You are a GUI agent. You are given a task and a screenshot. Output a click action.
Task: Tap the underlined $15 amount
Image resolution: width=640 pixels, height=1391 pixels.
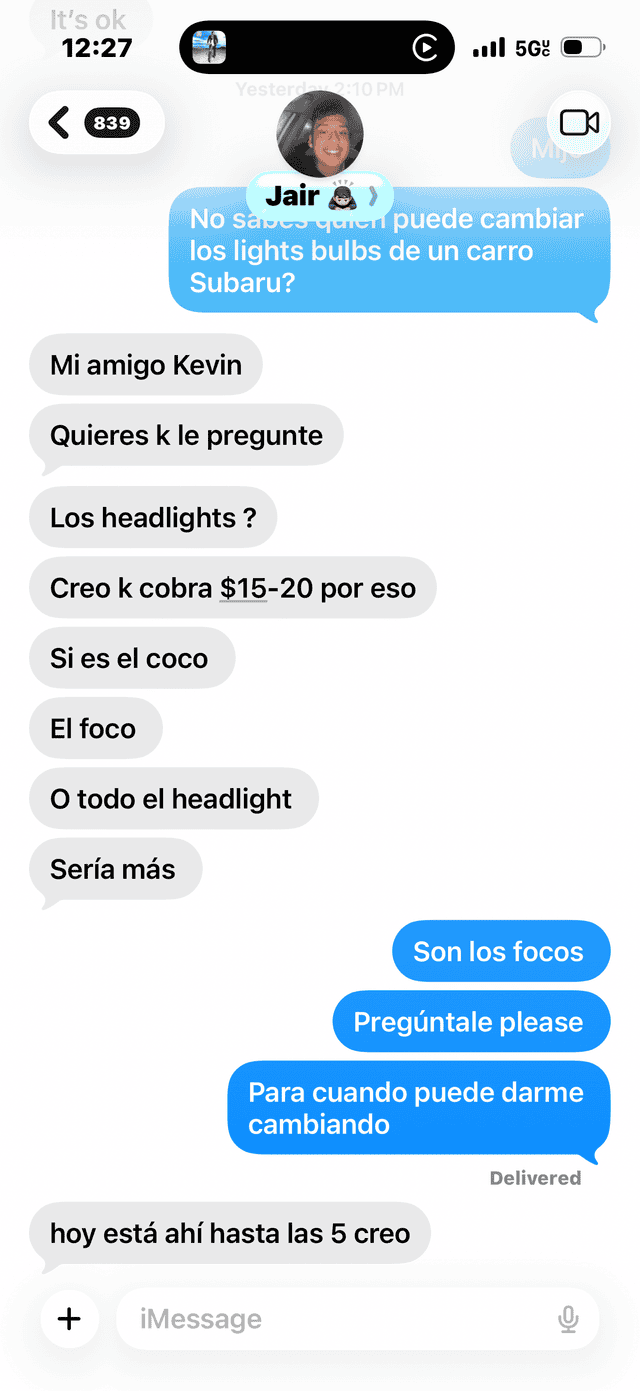click(243, 588)
